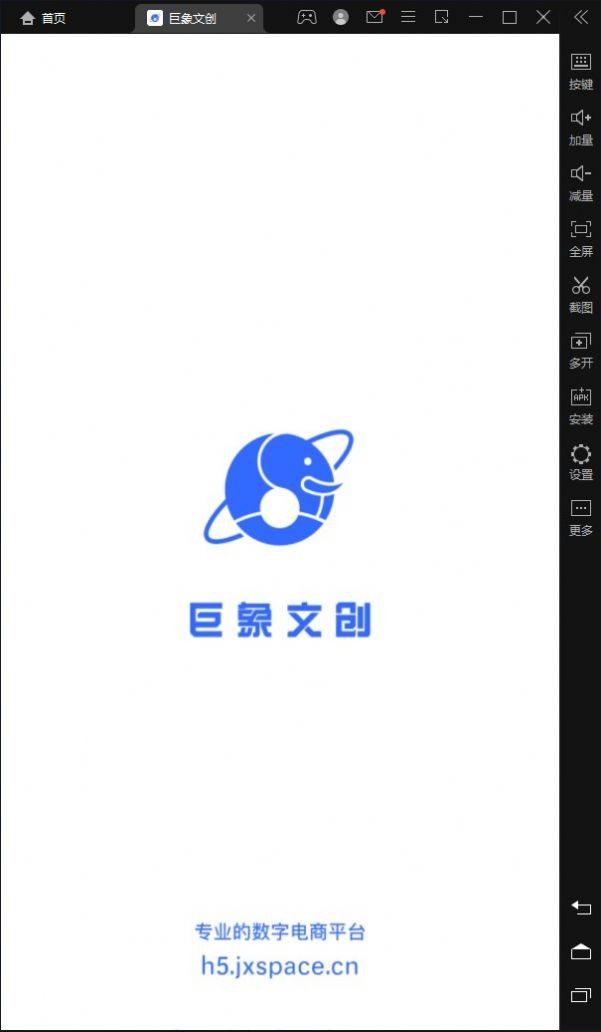Open the user account avatar
Screen dimensions: 601x1032
click(x=341, y=17)
